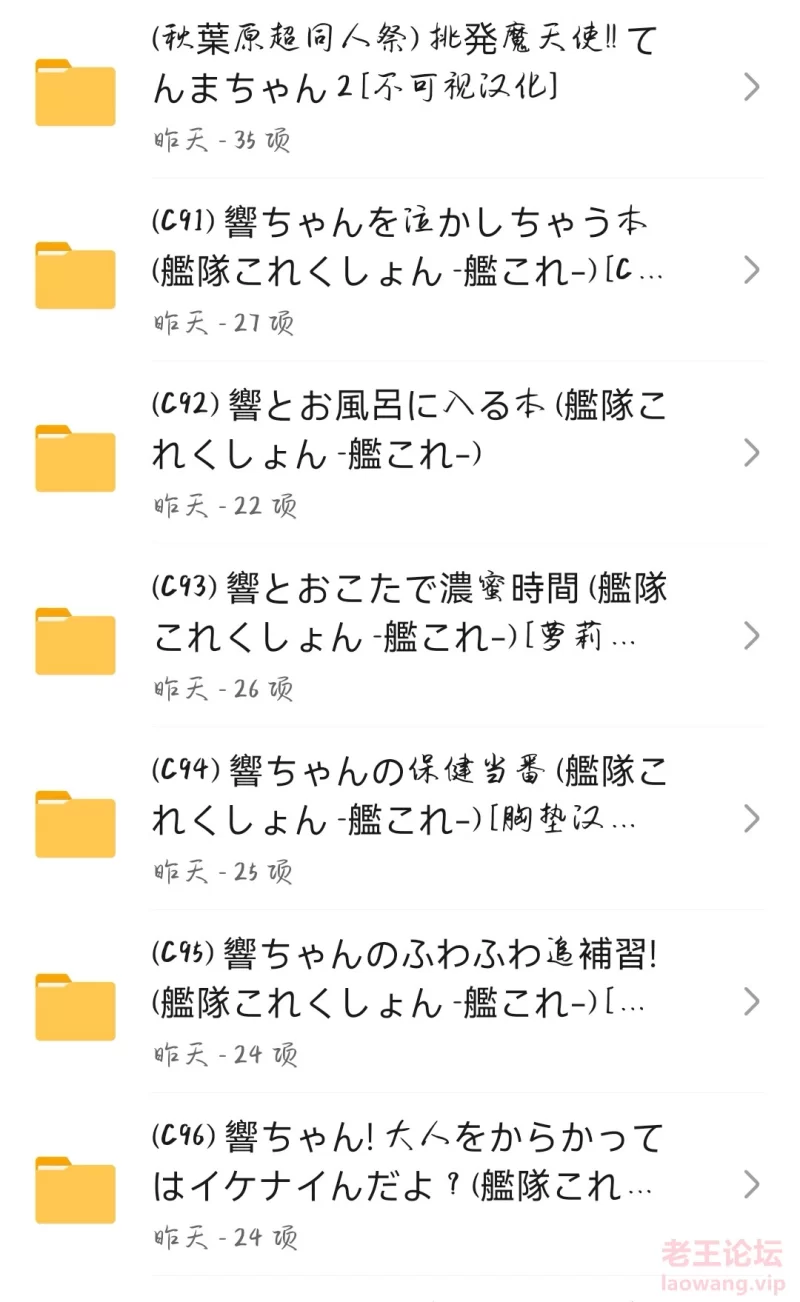Open the (C96) 響ちゃん! folder

tap(400, 1184)
